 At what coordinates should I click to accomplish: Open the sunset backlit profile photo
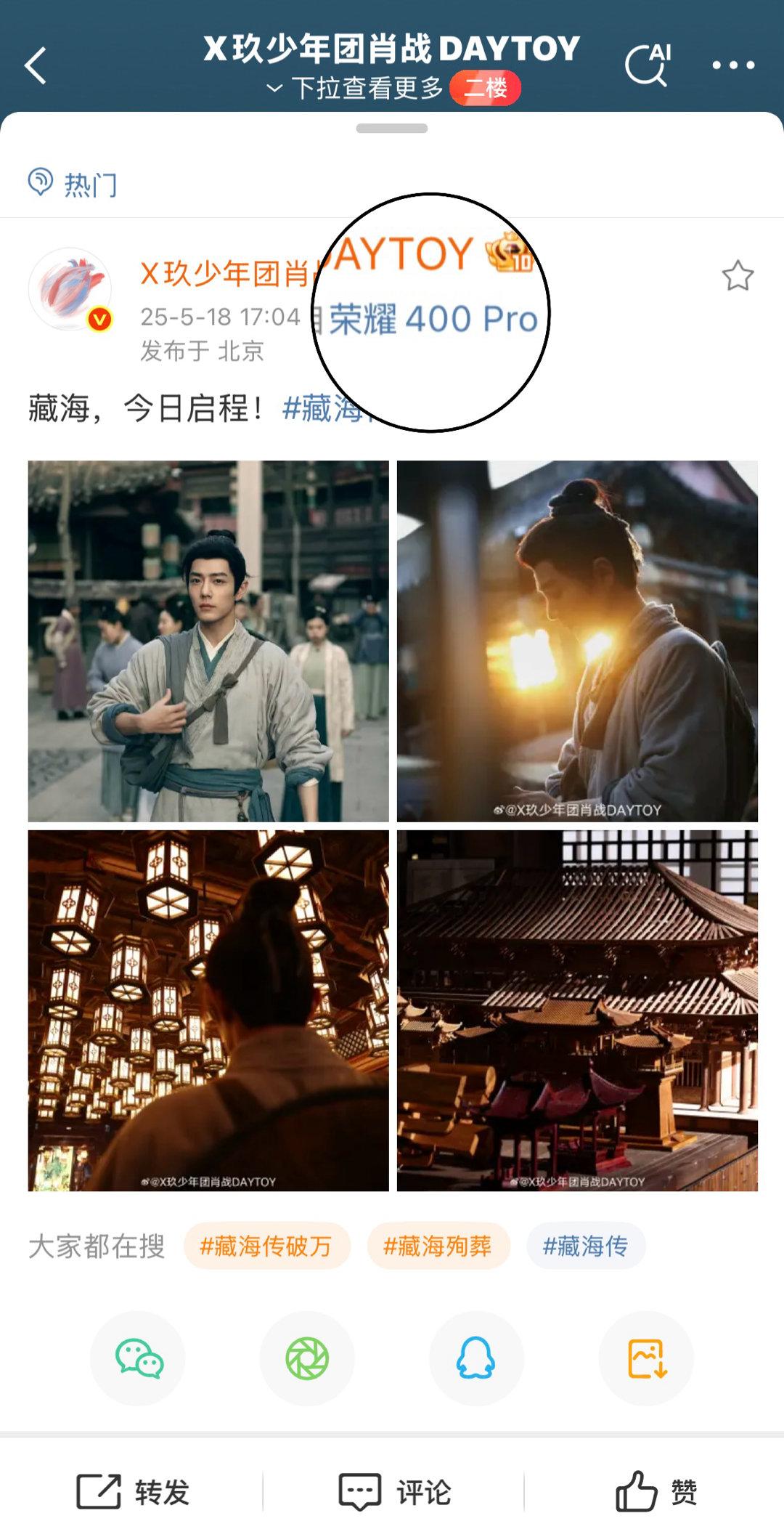[577, 641]
